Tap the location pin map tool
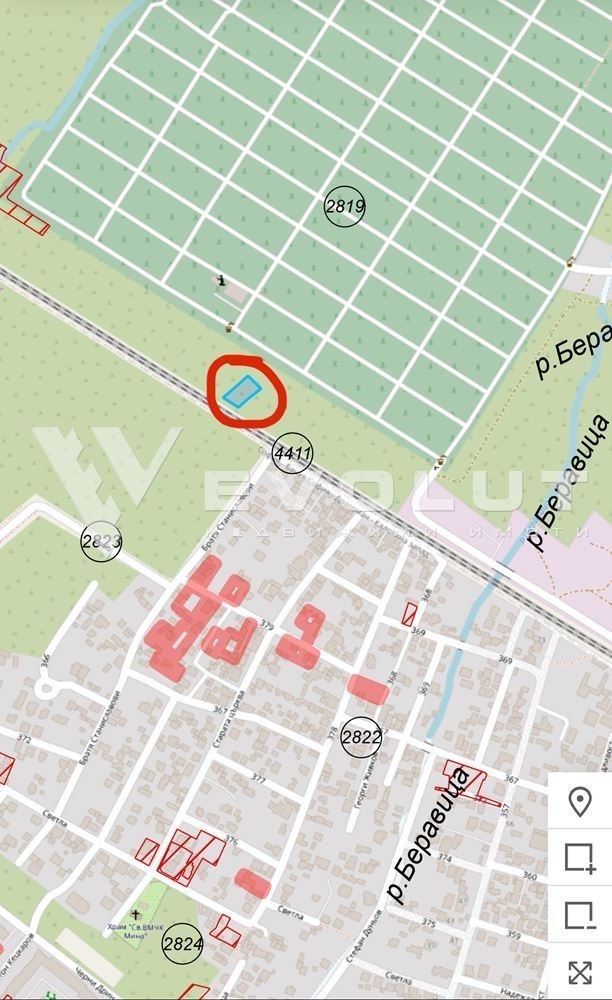 coord(580,801)
